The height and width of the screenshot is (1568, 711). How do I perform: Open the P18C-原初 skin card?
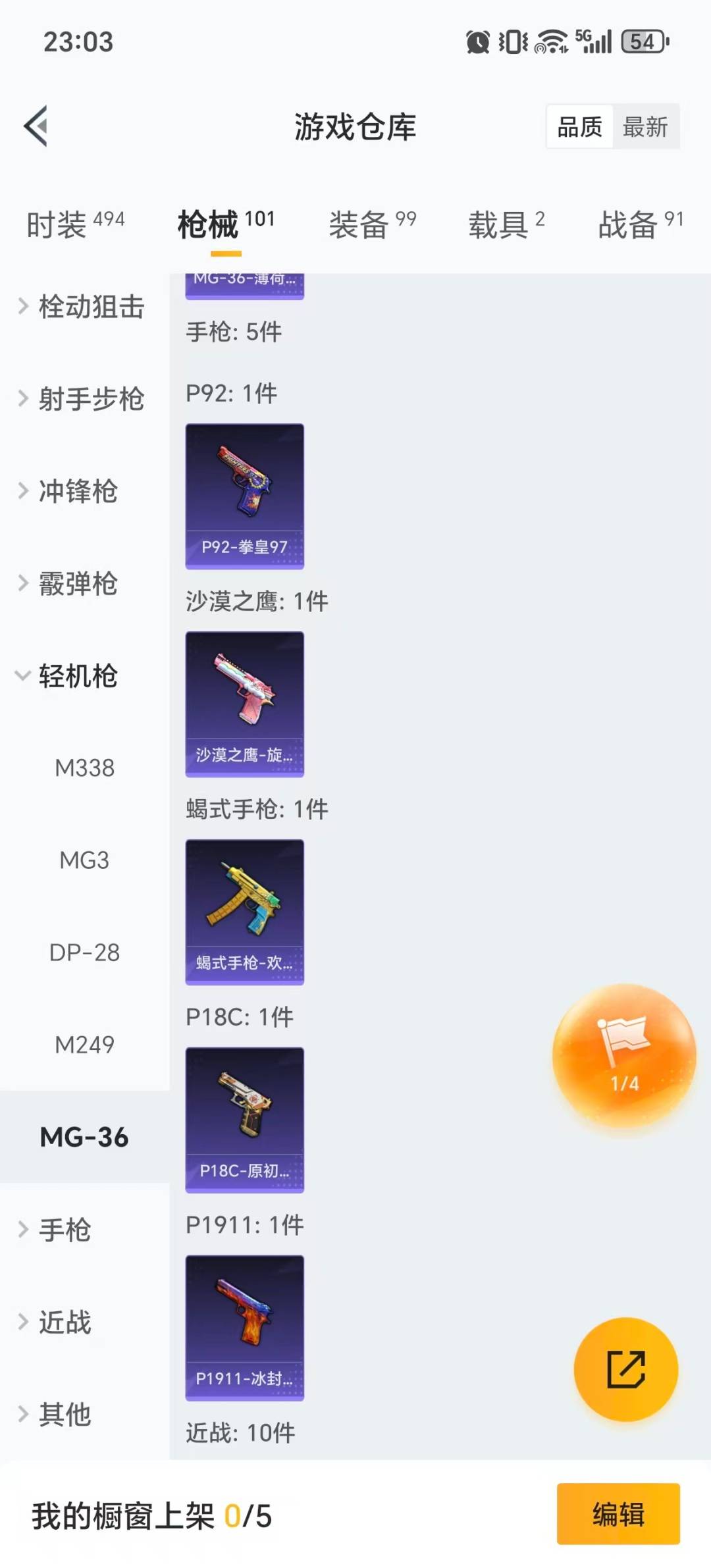(x=244, y=1118)
